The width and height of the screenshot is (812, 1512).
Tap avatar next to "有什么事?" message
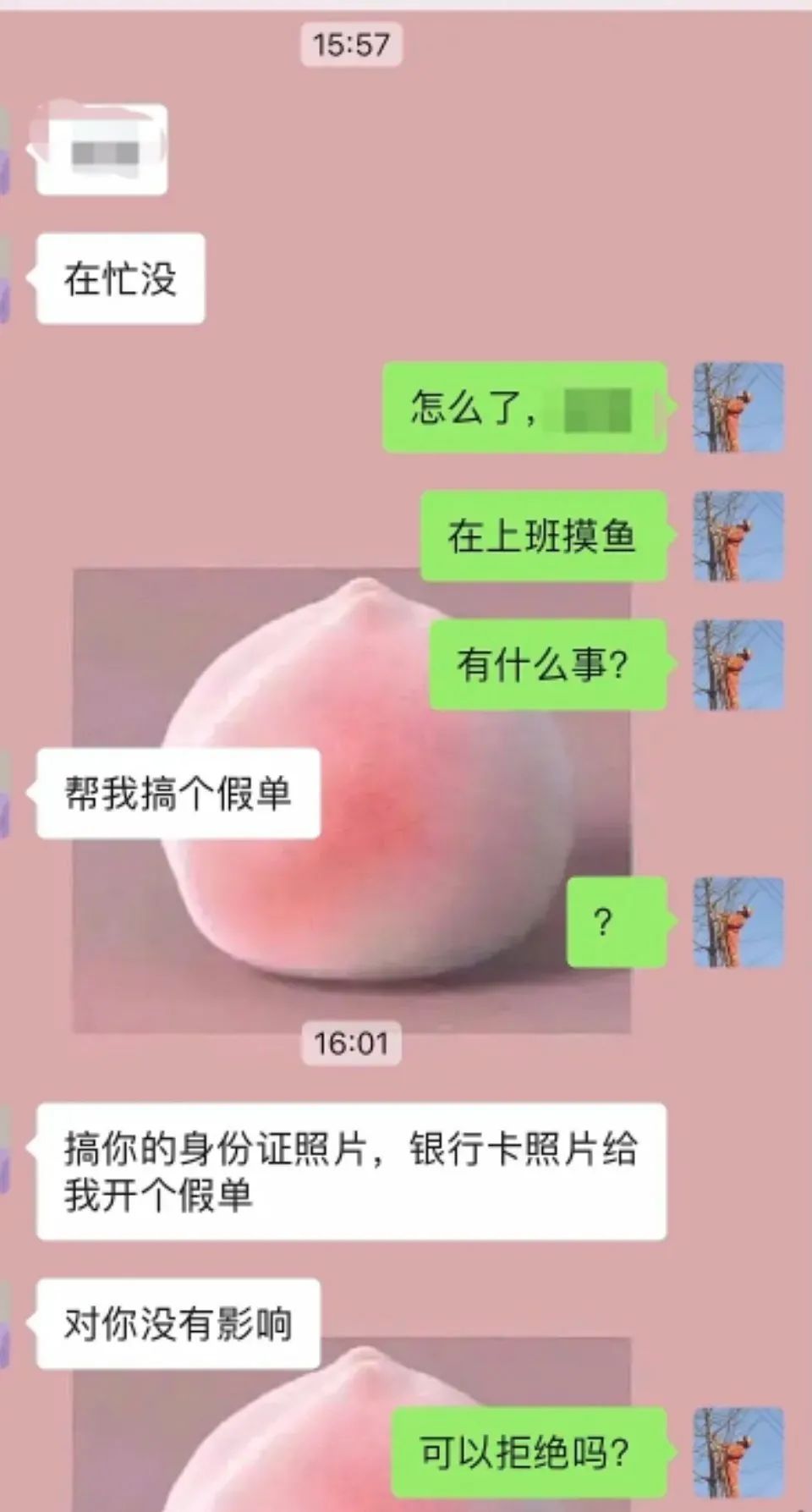[x=738, y=664]
